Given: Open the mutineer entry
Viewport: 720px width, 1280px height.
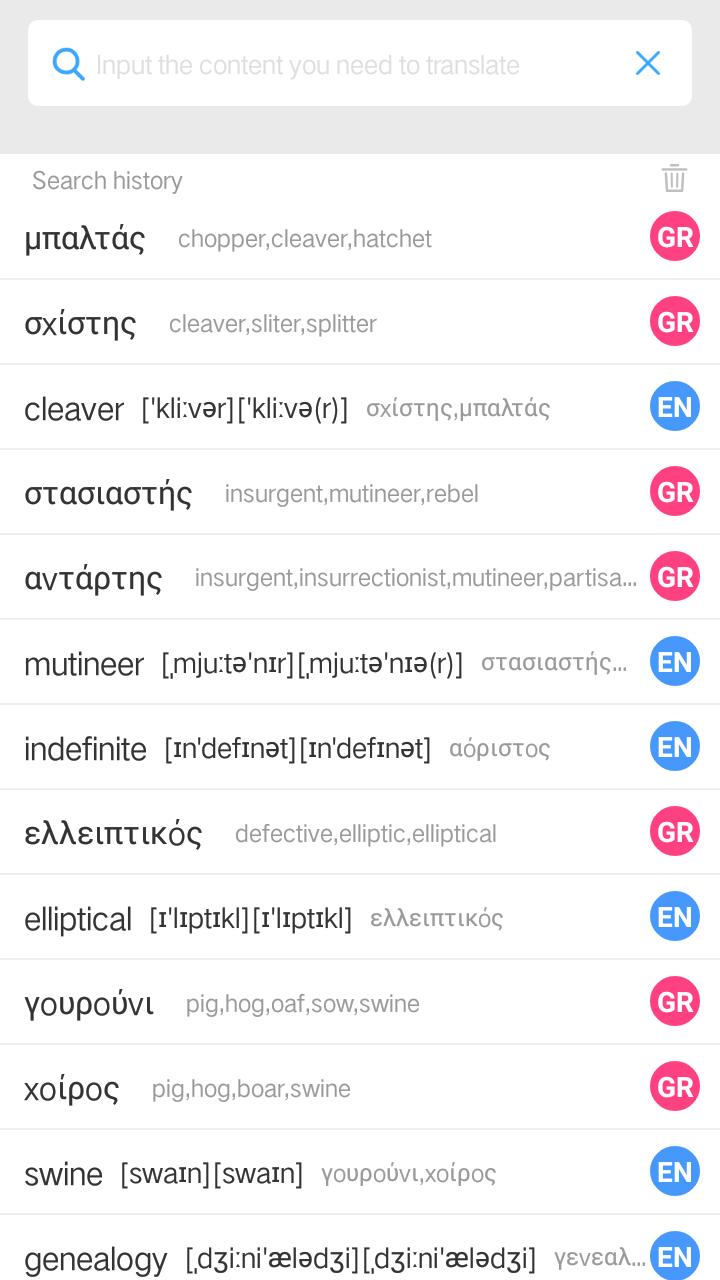Looking at the screenshot, I should point(300,663).
